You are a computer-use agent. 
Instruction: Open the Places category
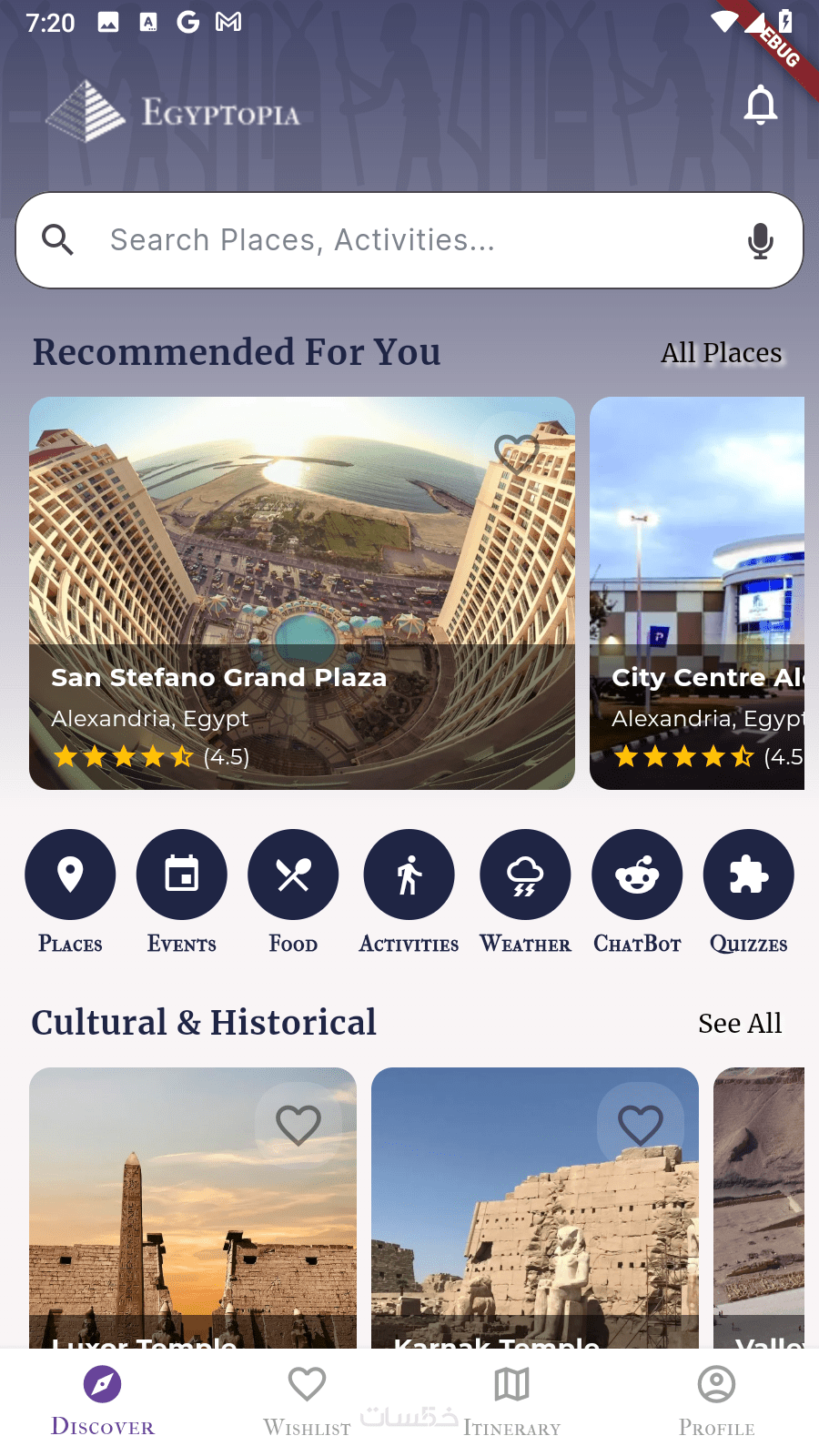coord(70,875)
